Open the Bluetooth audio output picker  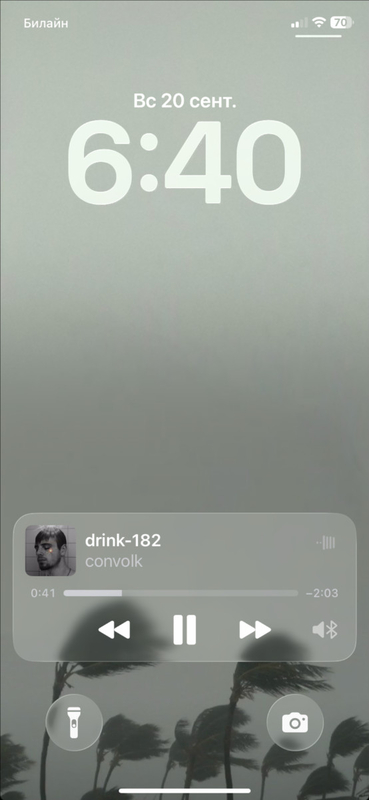325,630
